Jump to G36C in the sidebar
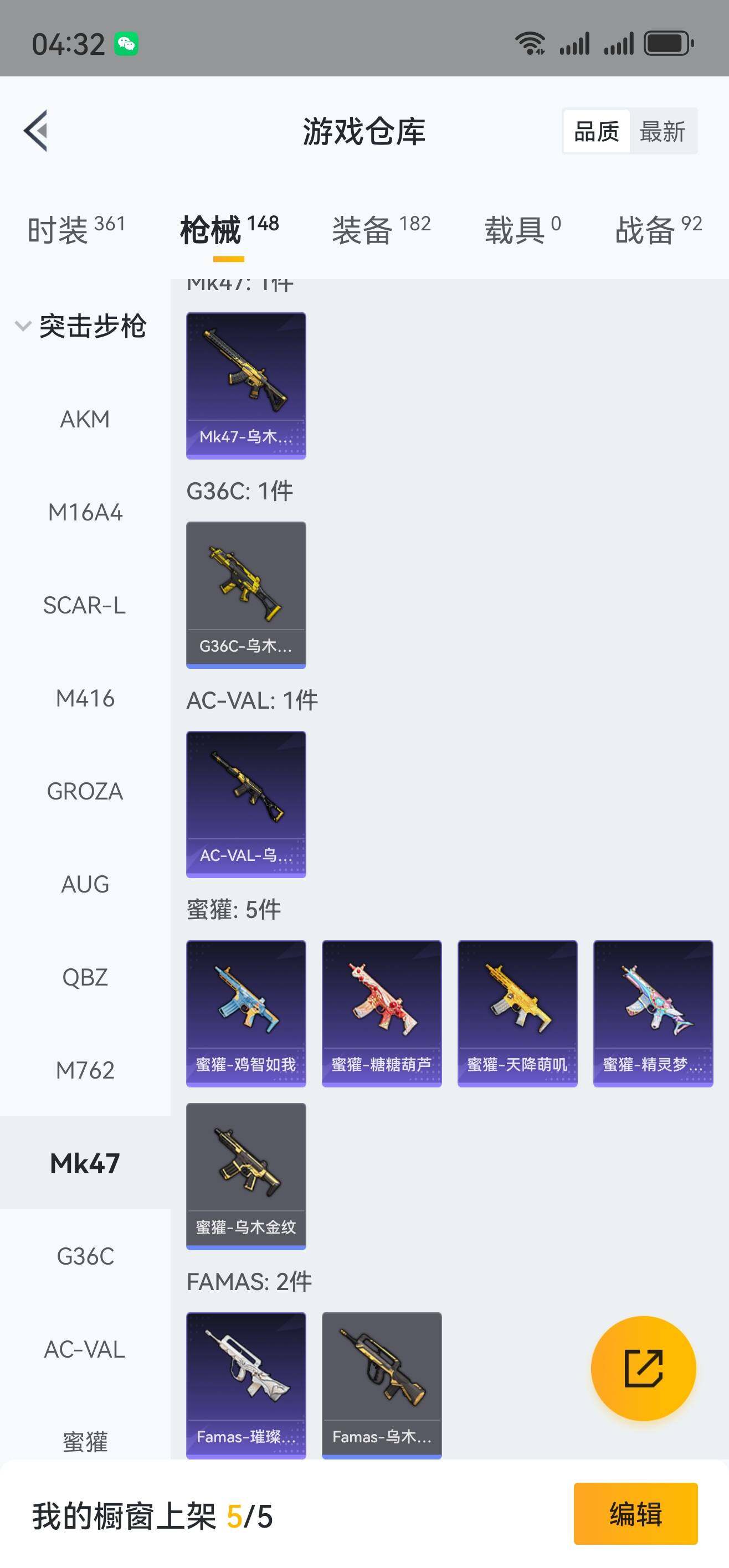 pyautogui.click(x=85, y=1256)
